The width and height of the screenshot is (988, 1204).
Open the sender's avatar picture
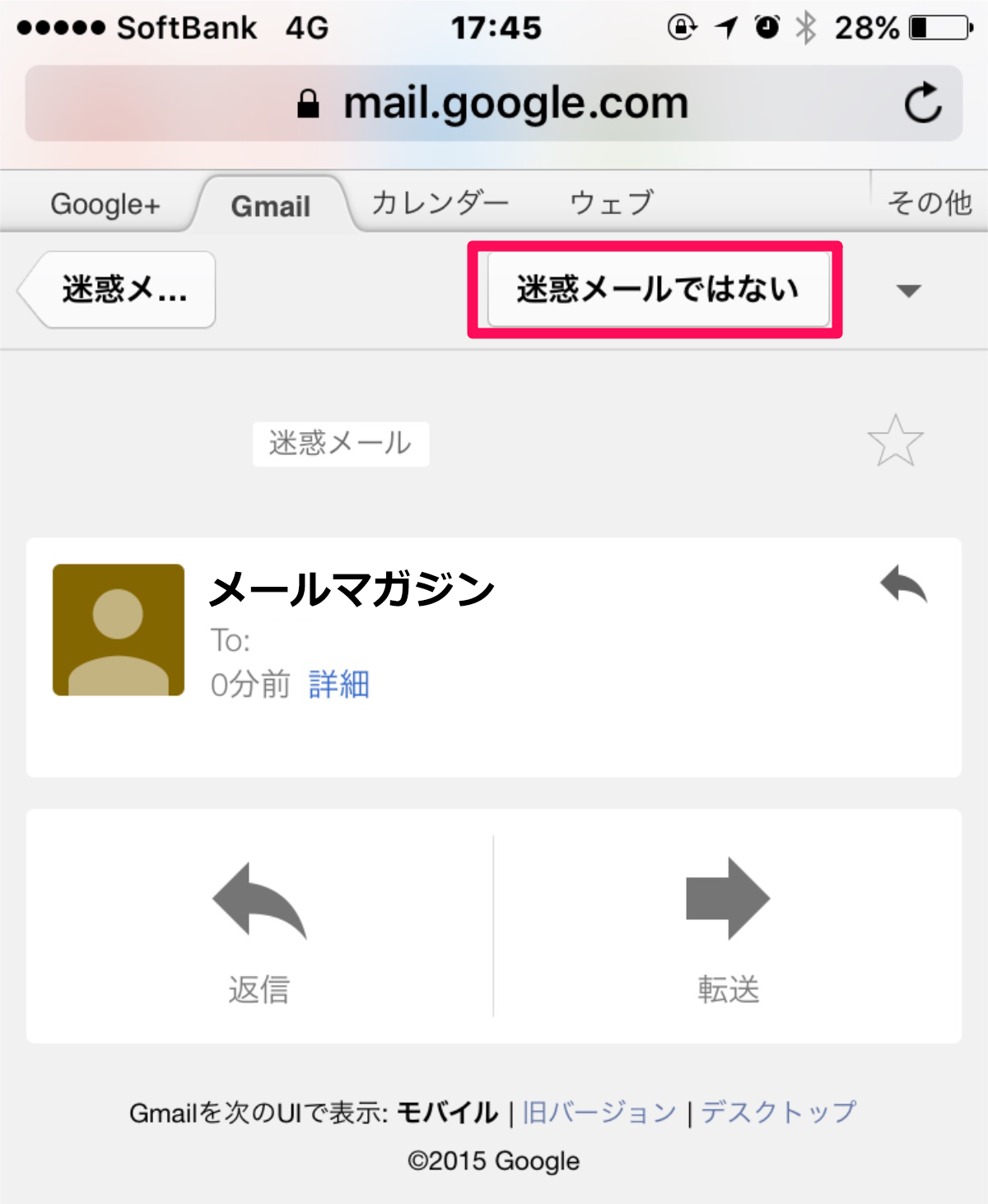[119, 630]
